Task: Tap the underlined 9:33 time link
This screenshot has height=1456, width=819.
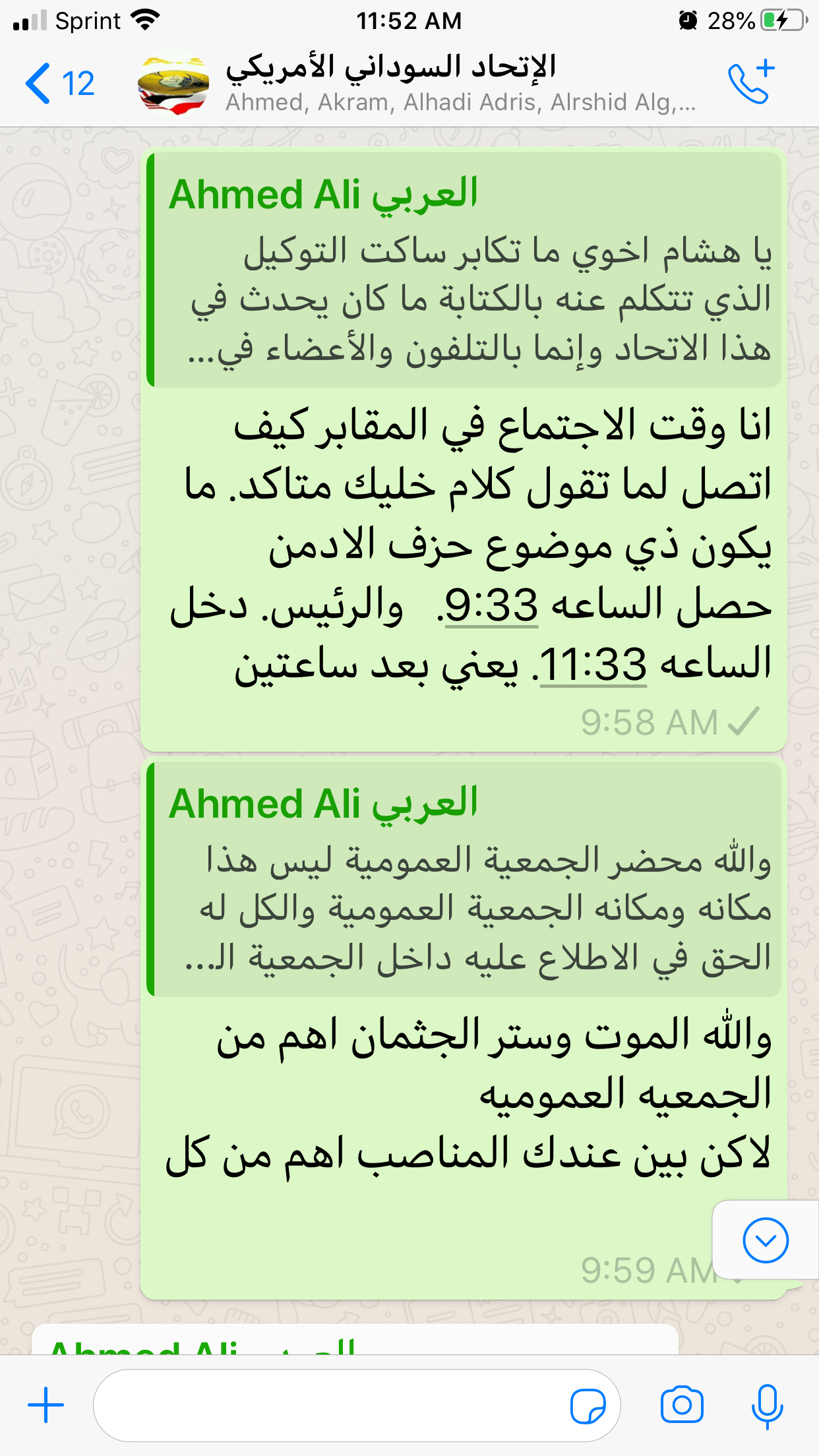Action: tap(491, 605)
